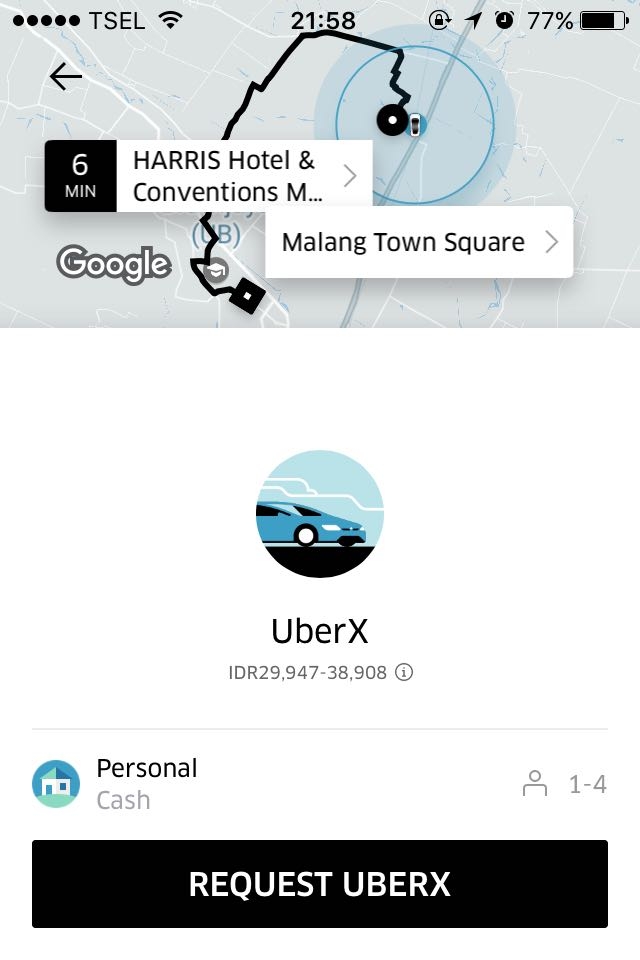The width and height of the screenshot is (640, 960).
Task: Change the Malang Town Square destination
Action: tap(418, 242)
